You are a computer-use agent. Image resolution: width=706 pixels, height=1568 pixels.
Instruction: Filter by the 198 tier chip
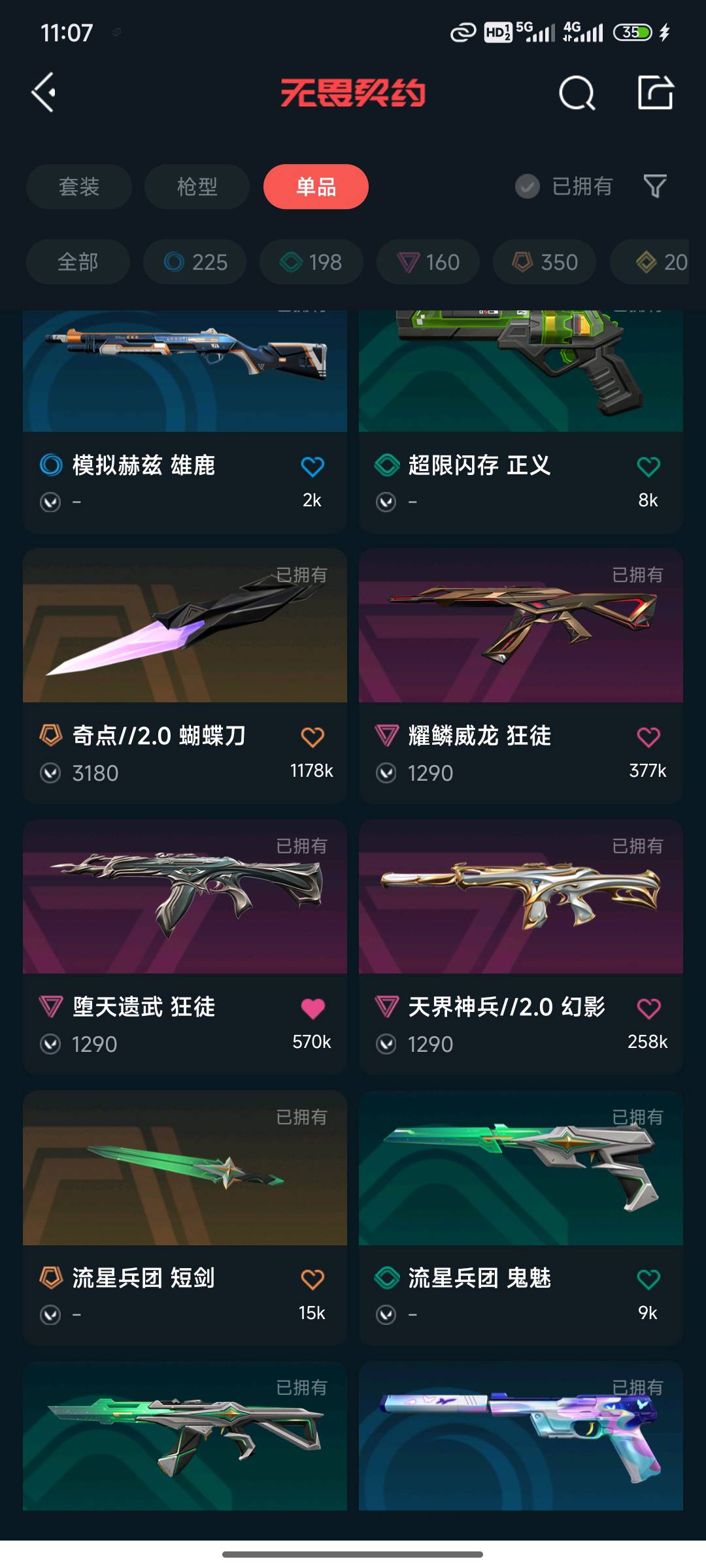(311, 262)
